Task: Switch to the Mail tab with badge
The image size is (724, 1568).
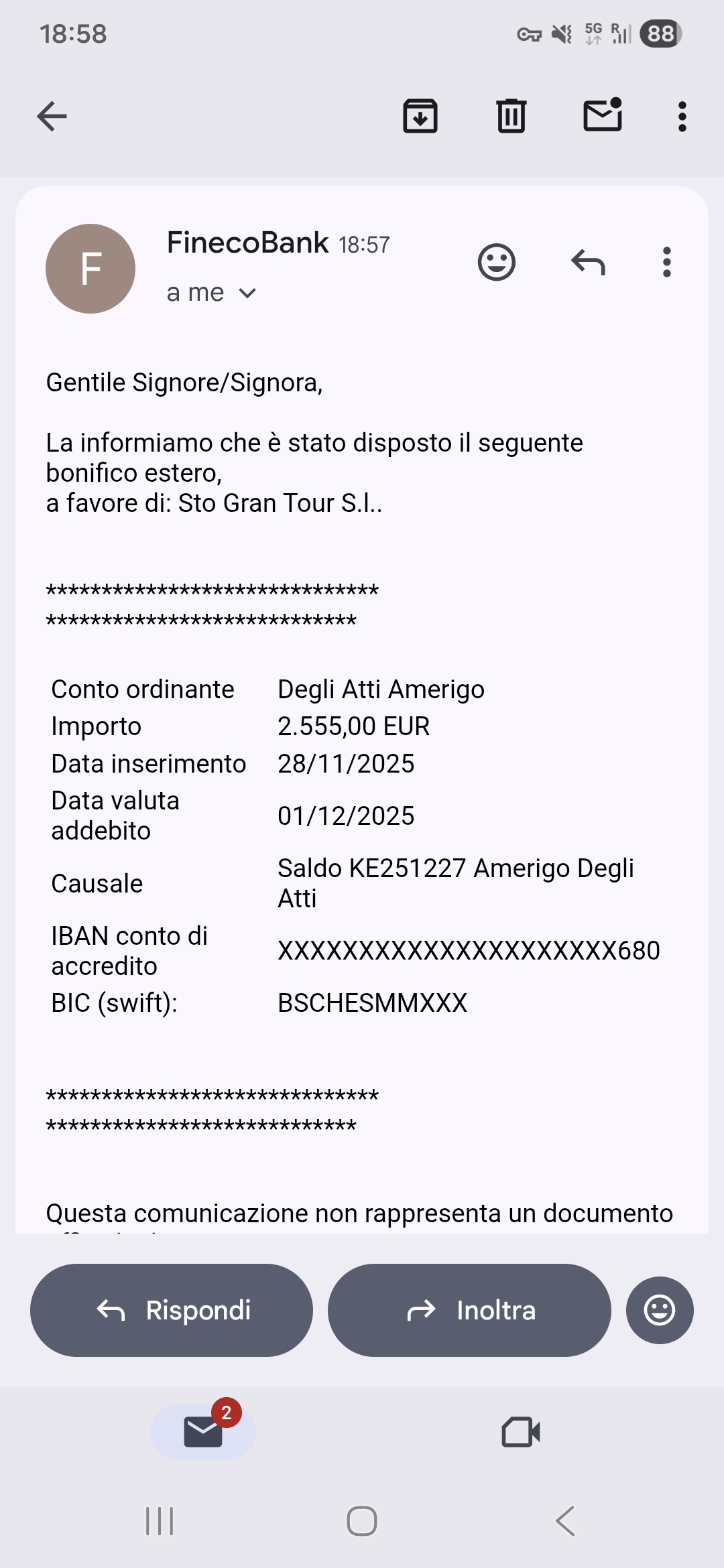Action: (203, 1432)
